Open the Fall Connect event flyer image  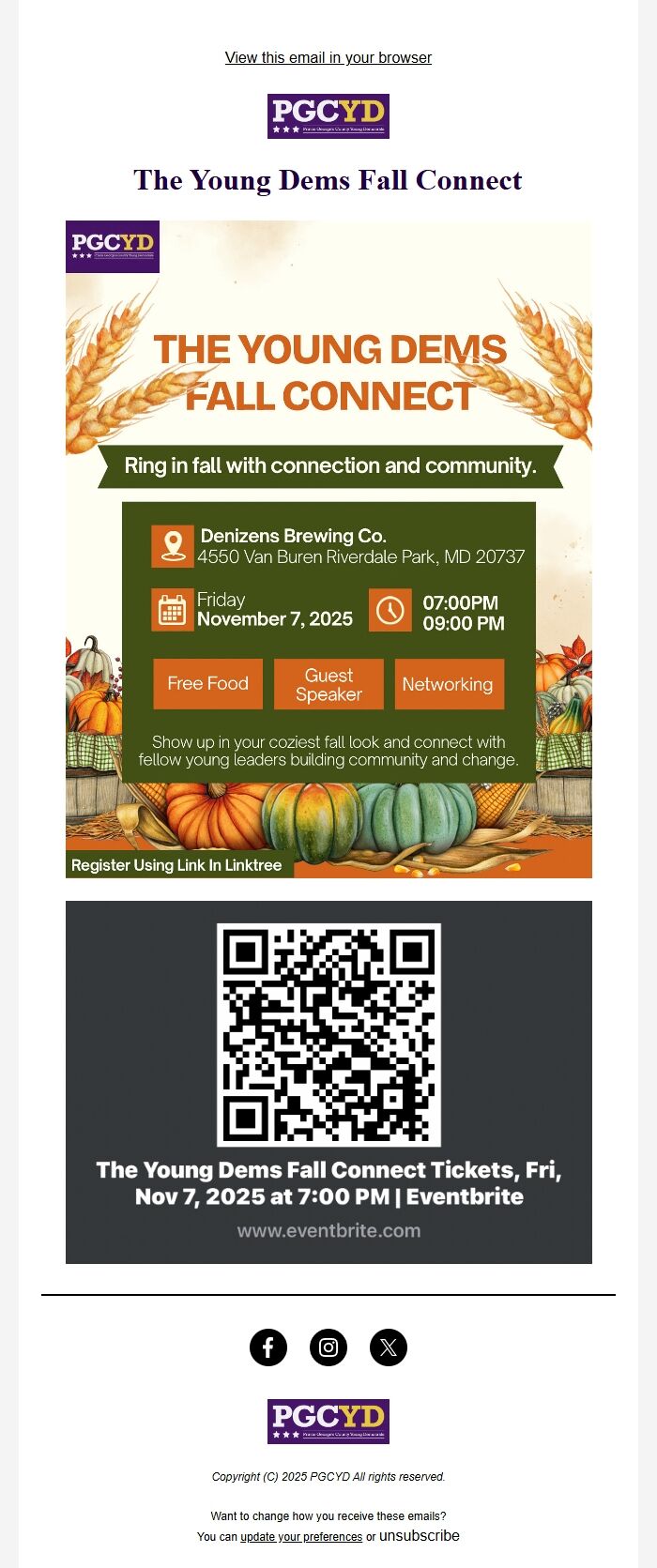tap(328, 549)
